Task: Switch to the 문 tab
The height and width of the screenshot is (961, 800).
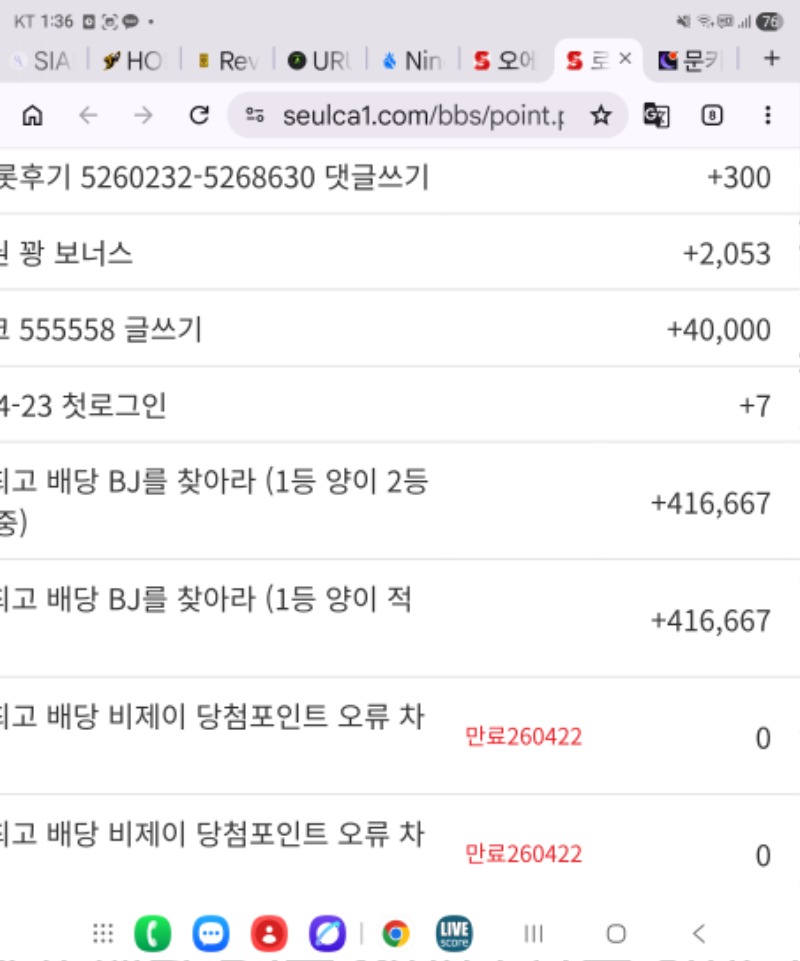Action: pyautogui.click(x=691, y=60)
